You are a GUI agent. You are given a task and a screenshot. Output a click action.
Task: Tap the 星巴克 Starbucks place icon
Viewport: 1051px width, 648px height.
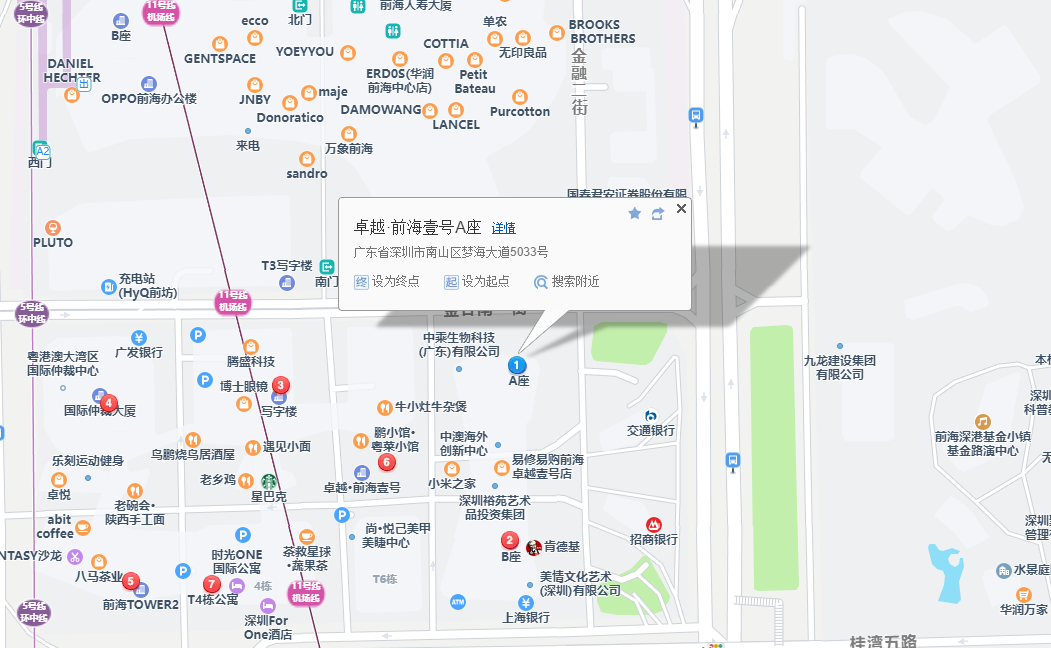coord(269,481)
